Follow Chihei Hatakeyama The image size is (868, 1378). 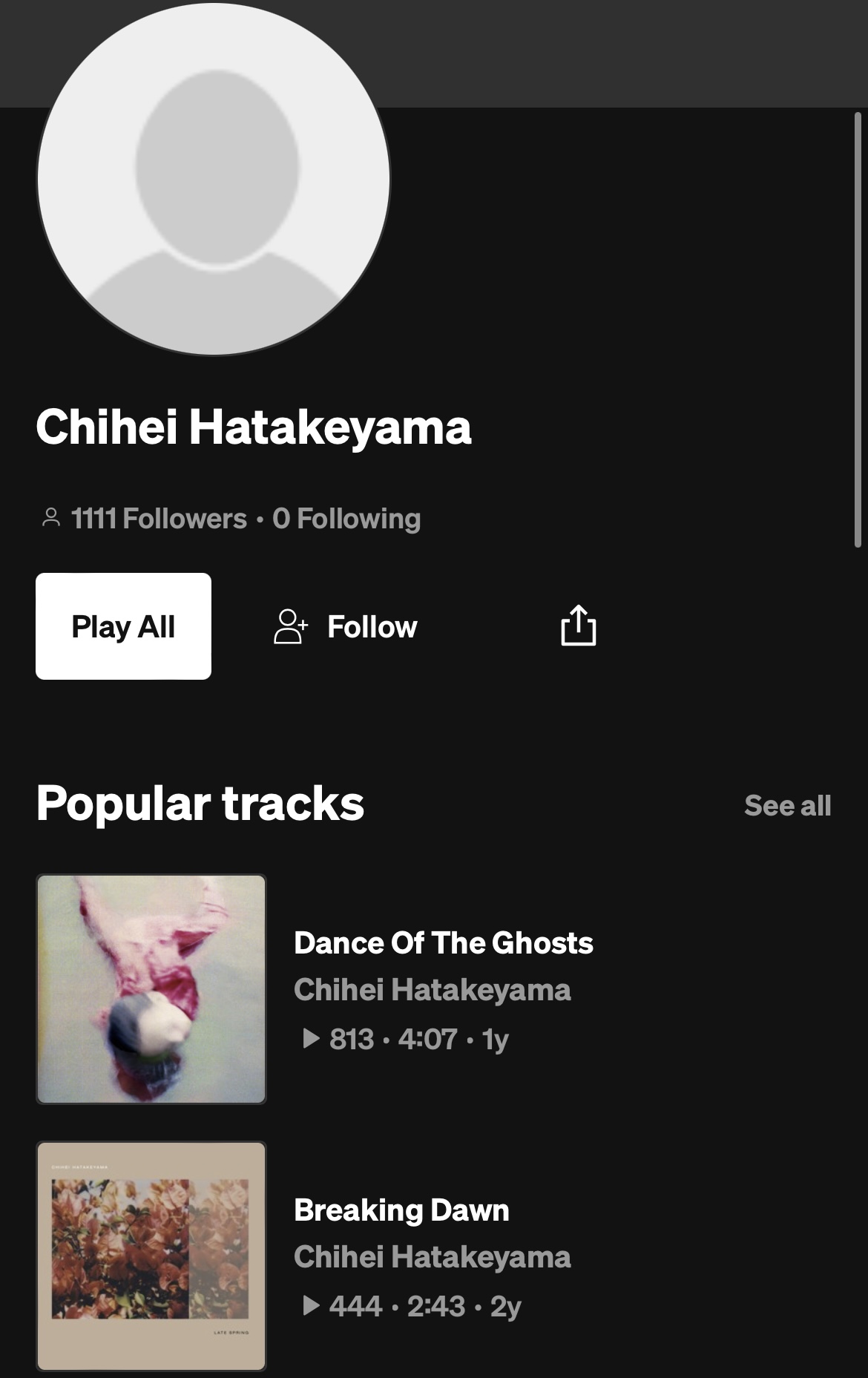(346, 627)
